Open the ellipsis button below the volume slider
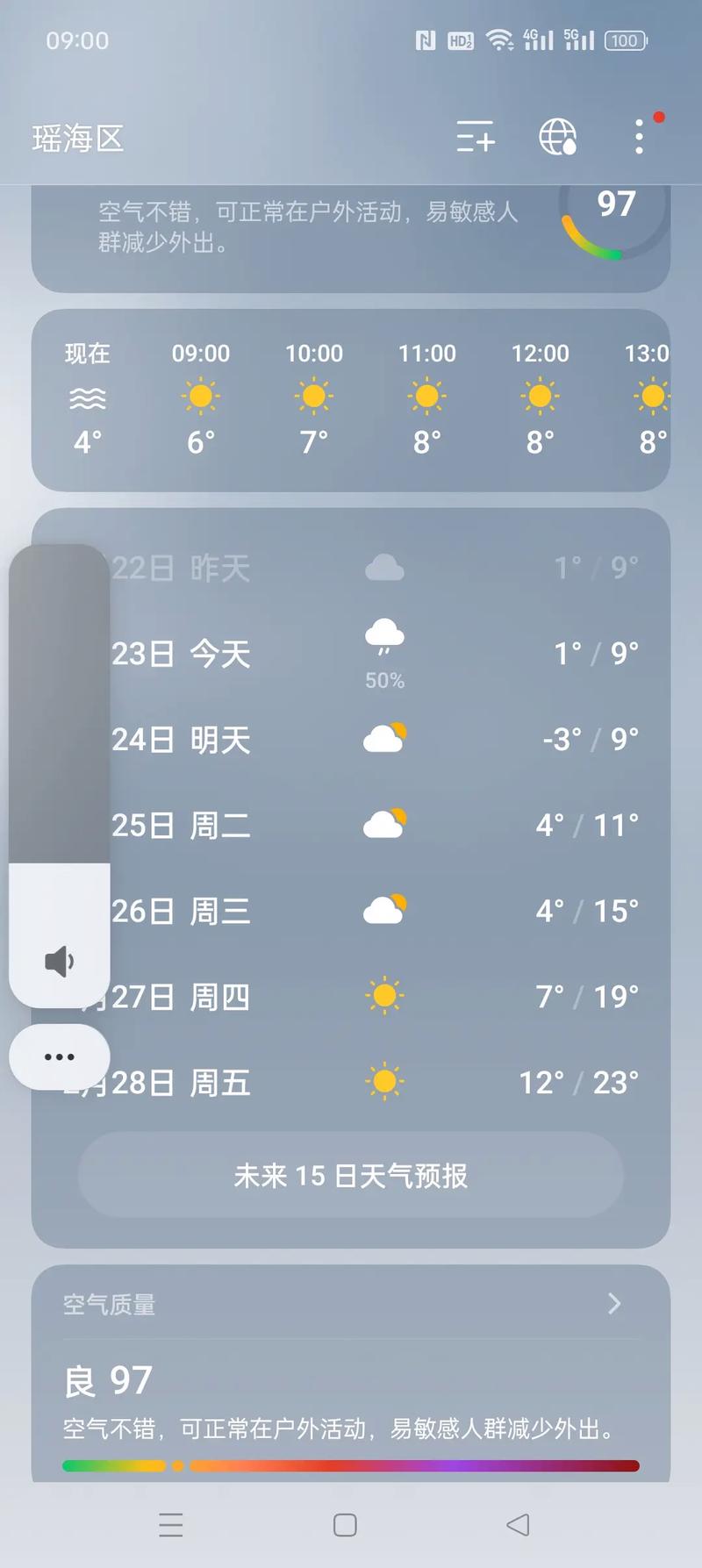The image size is (702, 1568). (58, 1056)
